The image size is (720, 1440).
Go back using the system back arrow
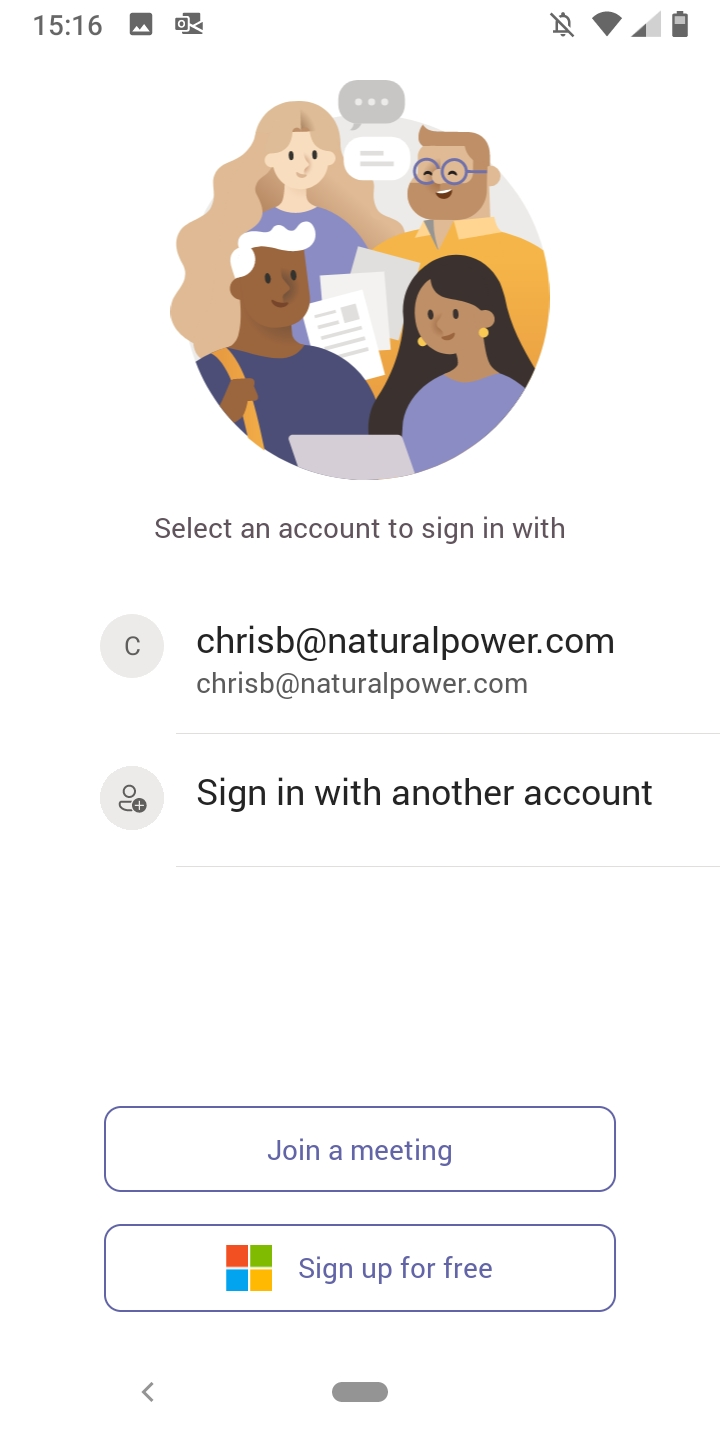[148, 1391]
